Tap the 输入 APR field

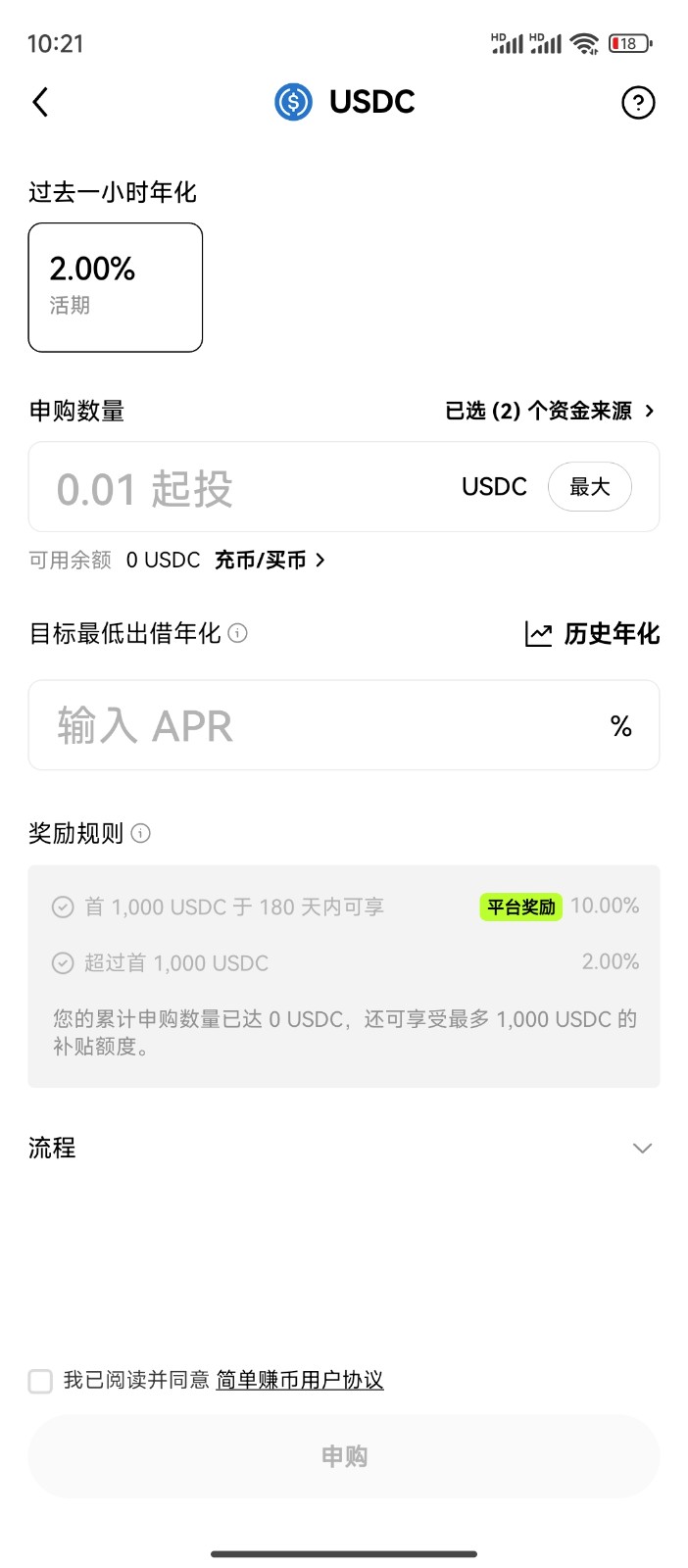pyautogui.click(x=344, y=725)
